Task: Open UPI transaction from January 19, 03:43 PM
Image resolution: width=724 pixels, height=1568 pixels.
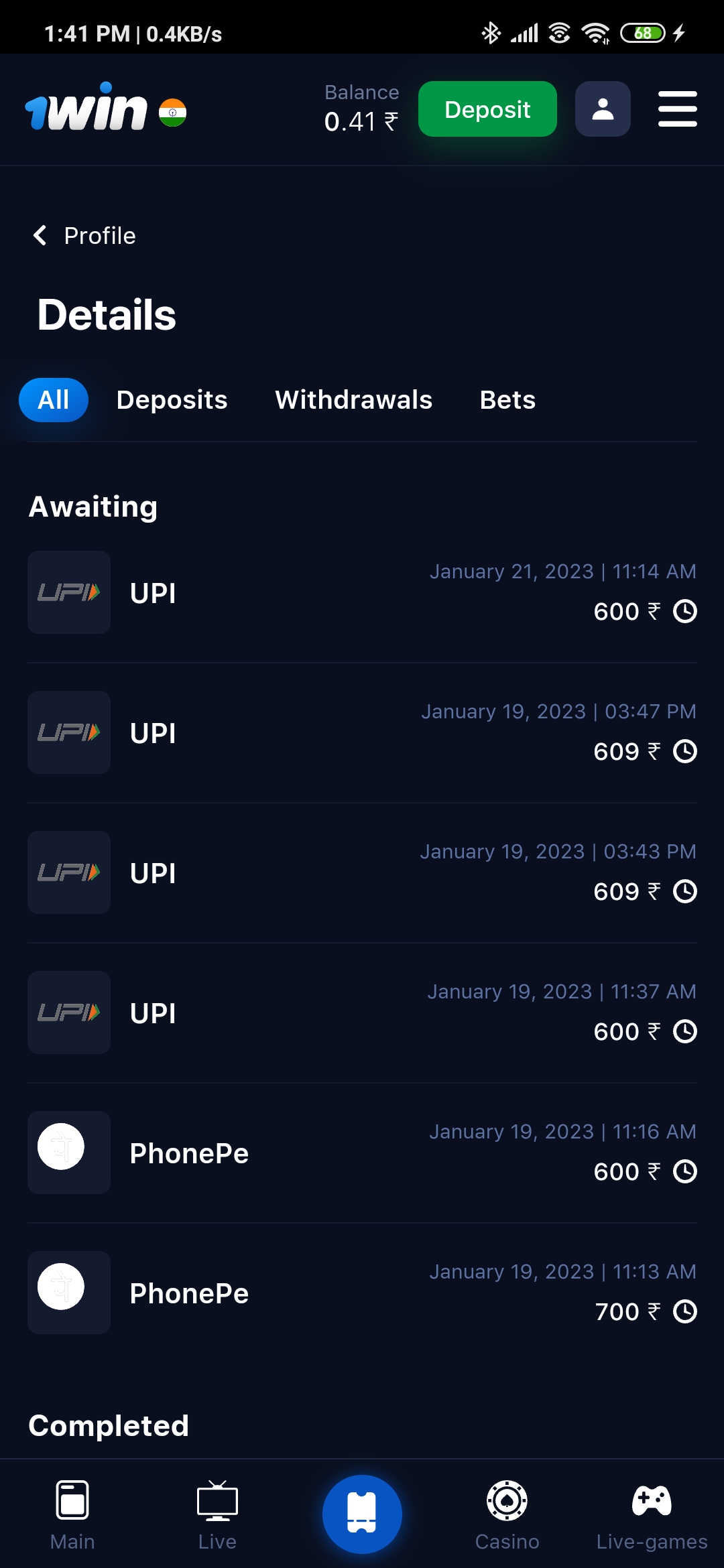Action: [362, 873]
